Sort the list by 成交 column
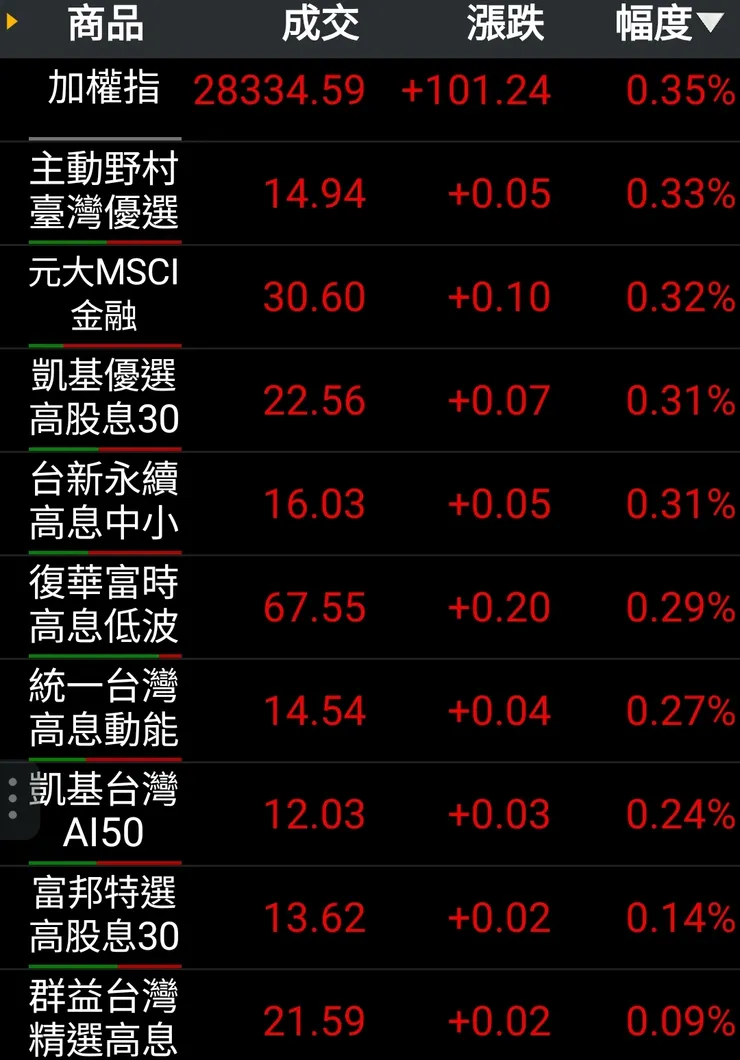Image resolution: width=740 pixels, height=1060 pixels. tap(320, 25)
